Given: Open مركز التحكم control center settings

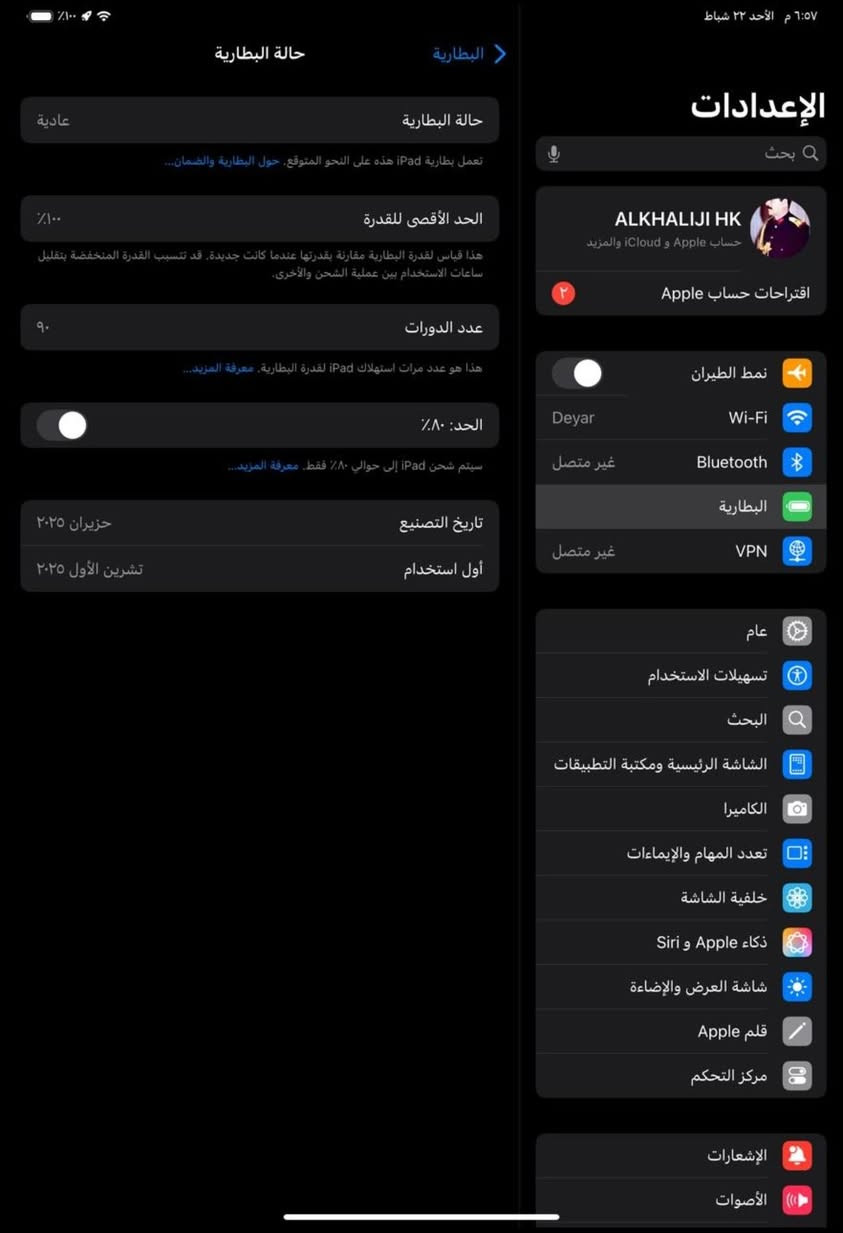Looking at the screenshot, I should click(x=680, y=1076).
